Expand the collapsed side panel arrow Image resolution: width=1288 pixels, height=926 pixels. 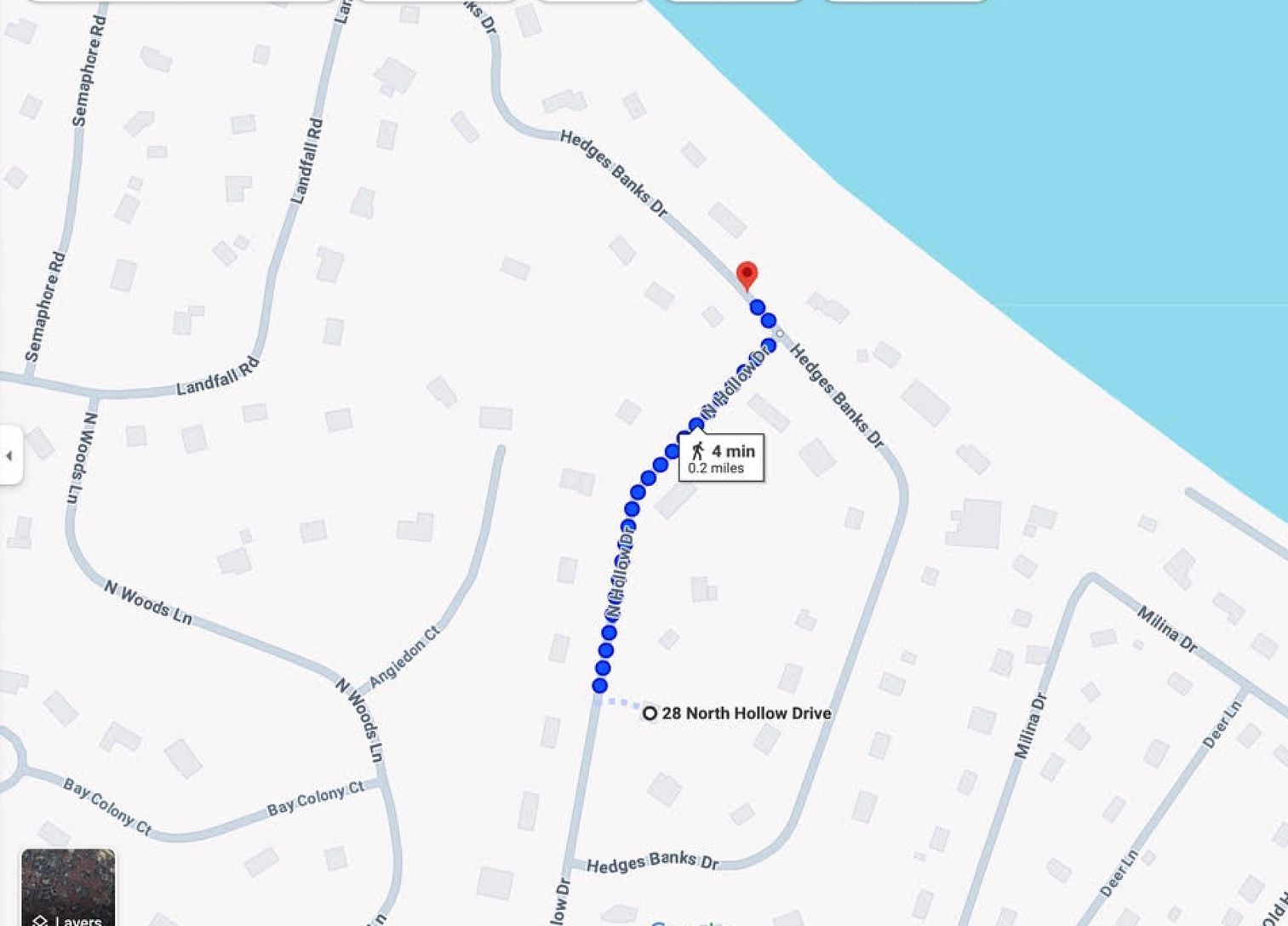pyautogui.click(x=9, y=455)
